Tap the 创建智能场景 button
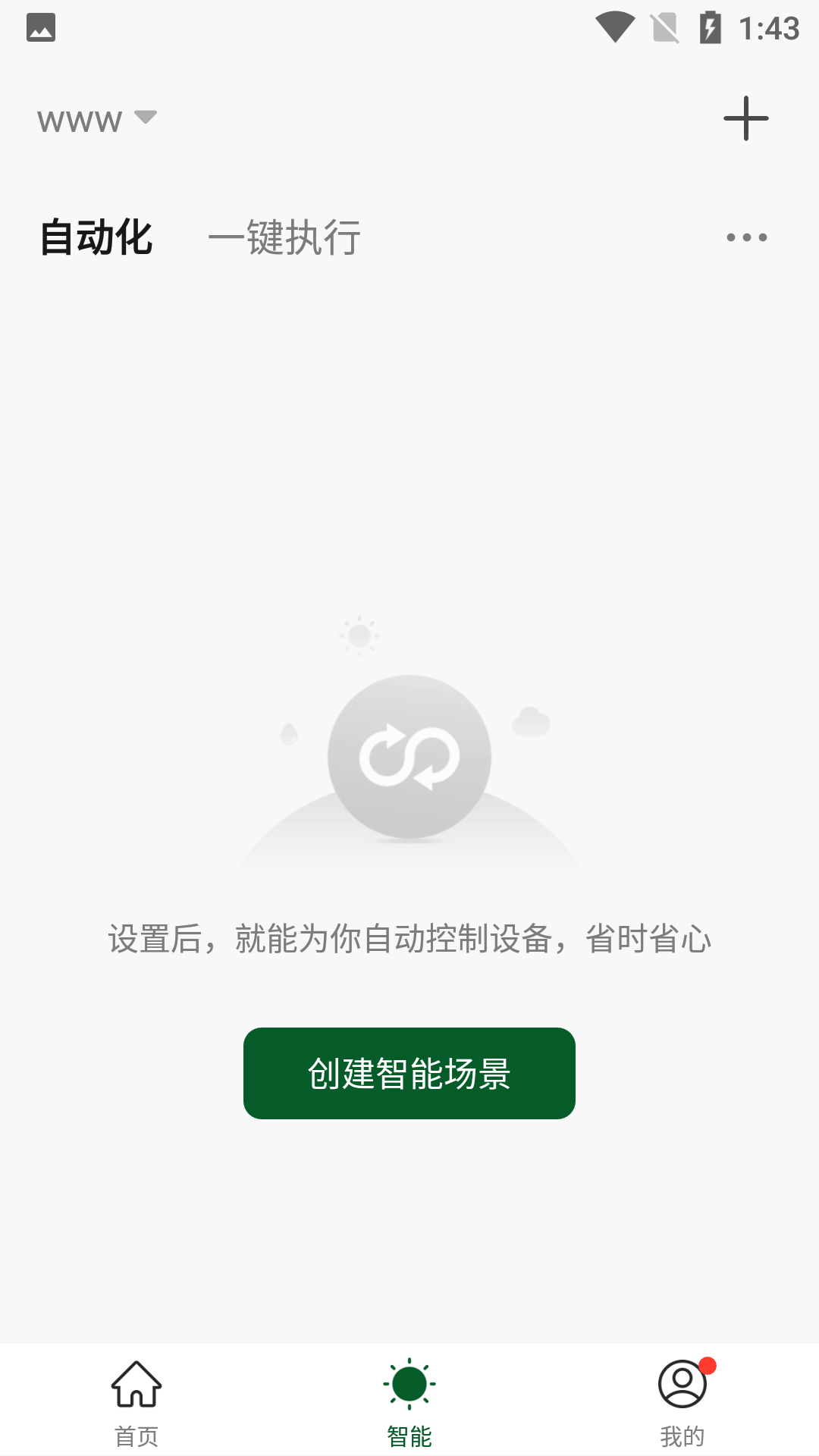 409,1073
